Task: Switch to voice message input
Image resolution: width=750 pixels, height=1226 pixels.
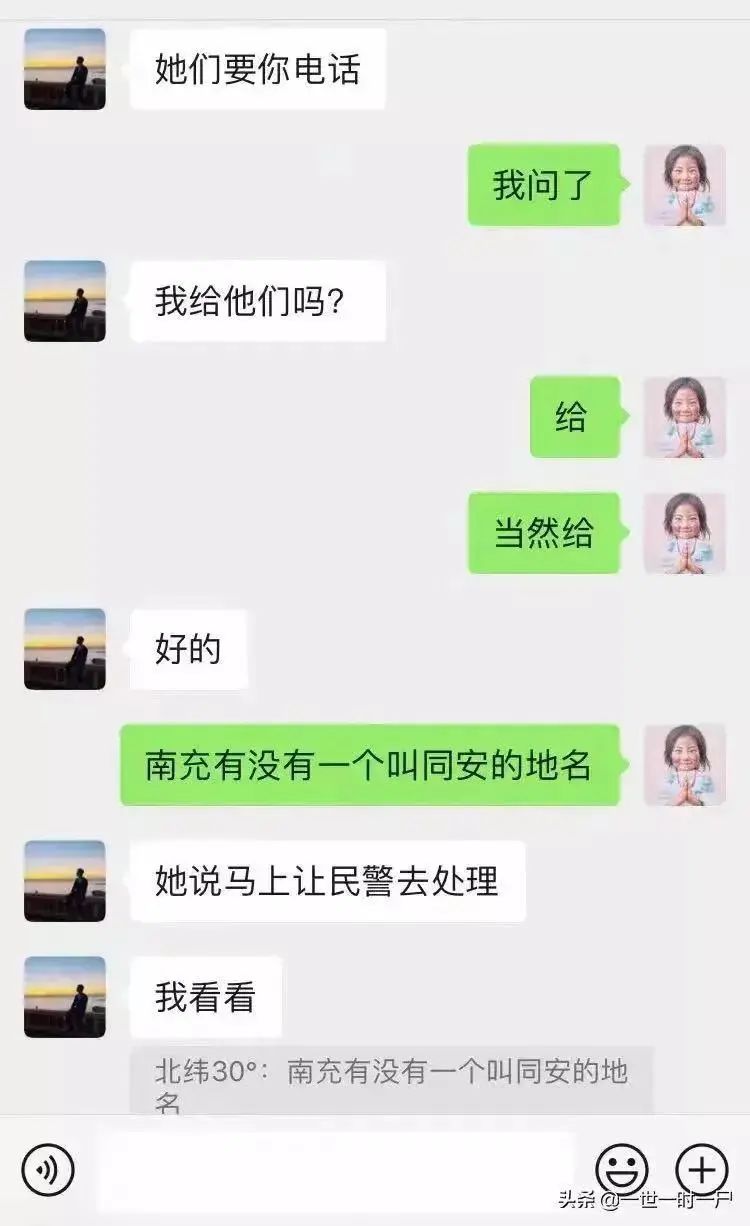Action: [48, 1169]
